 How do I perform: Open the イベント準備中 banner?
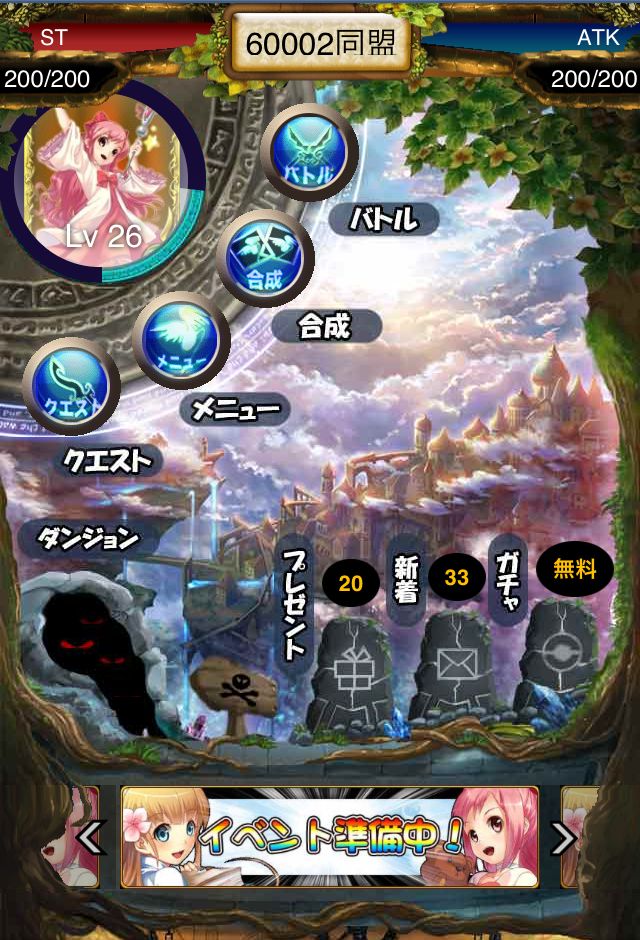point(329,837)
